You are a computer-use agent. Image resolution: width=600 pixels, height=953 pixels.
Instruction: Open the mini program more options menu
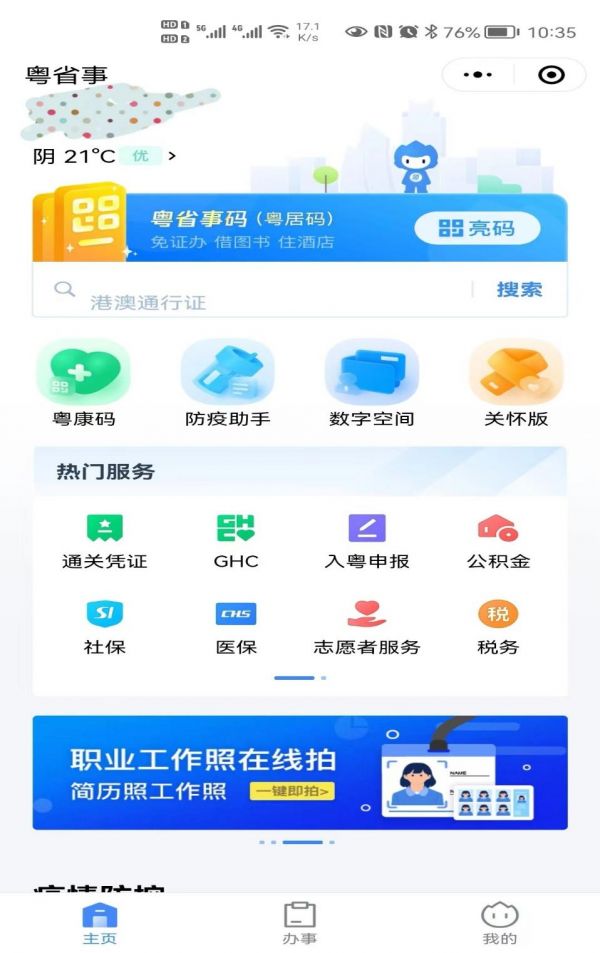pyautogui.click(x=478, y=75)
